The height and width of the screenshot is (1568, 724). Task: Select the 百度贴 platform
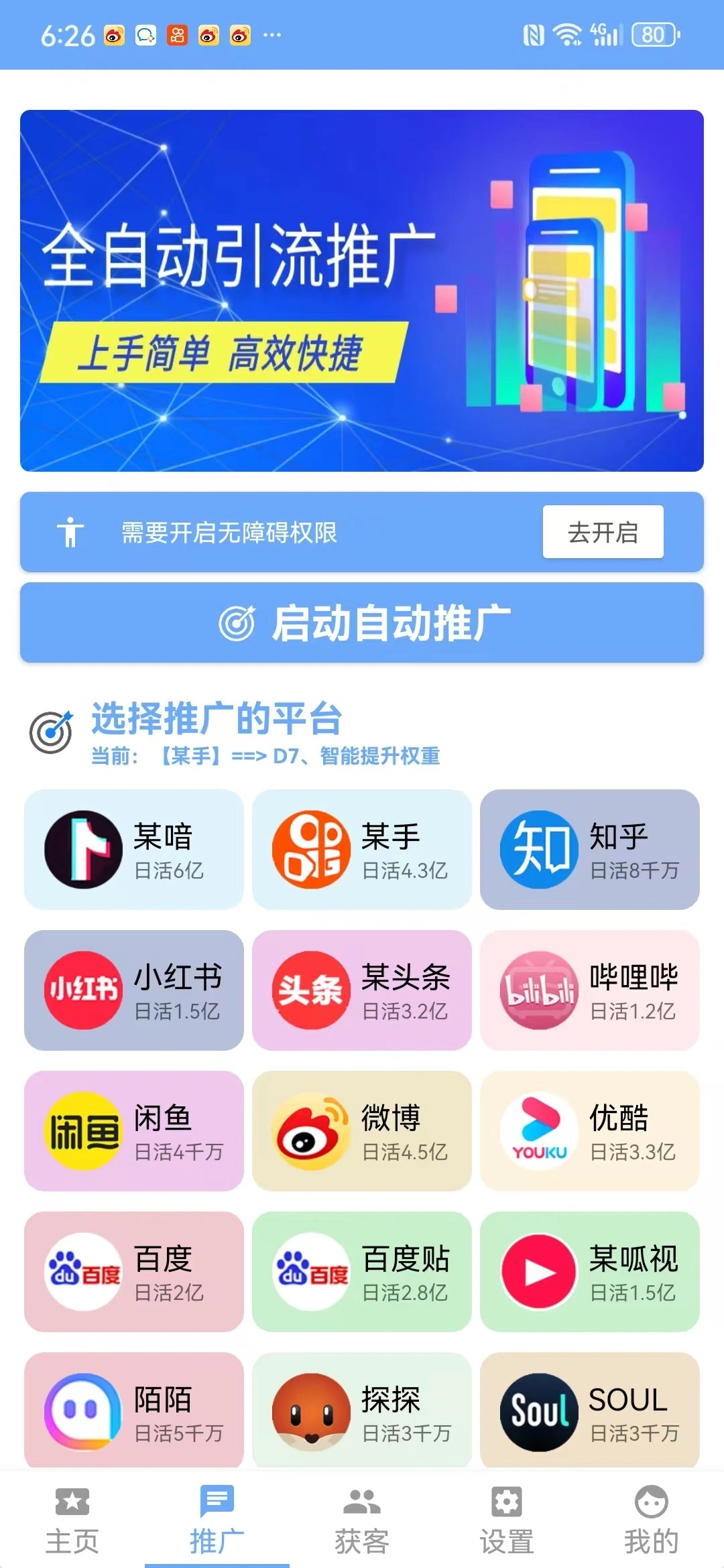362,1271
